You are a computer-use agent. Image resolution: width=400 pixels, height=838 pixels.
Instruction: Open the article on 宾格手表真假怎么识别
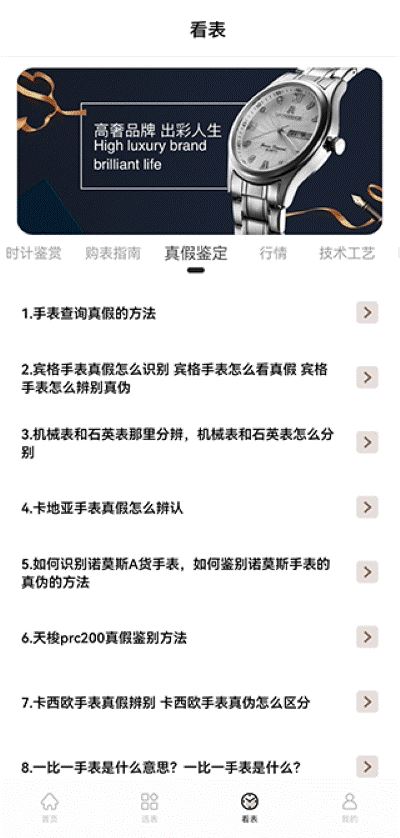coord(199,378)
